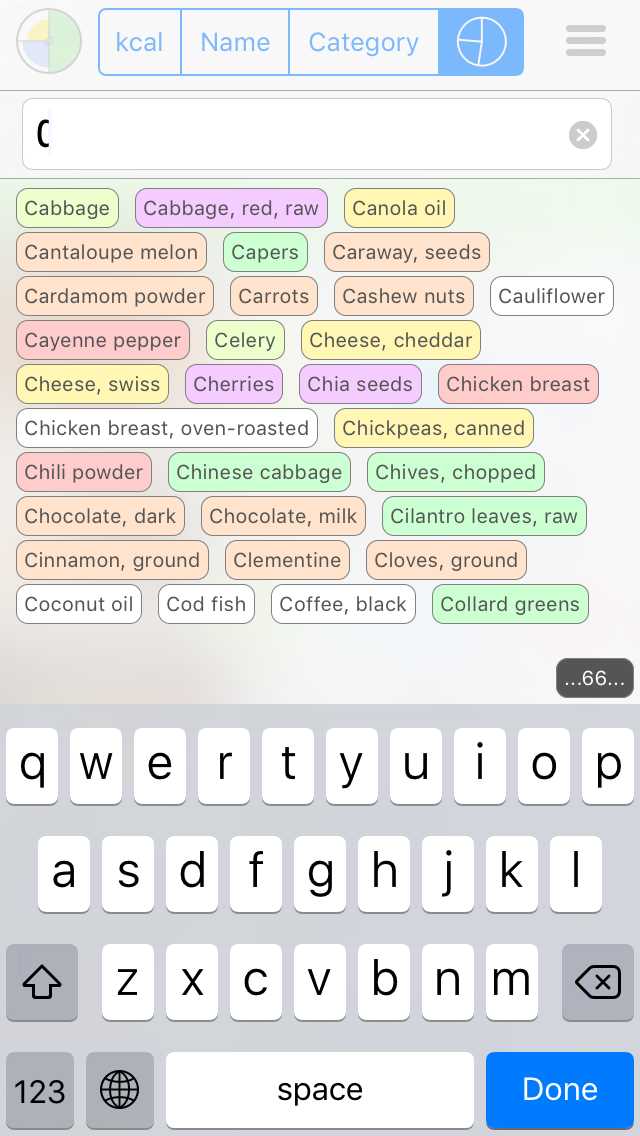Choose Chocolate, dark

click(x=101, y=517)
